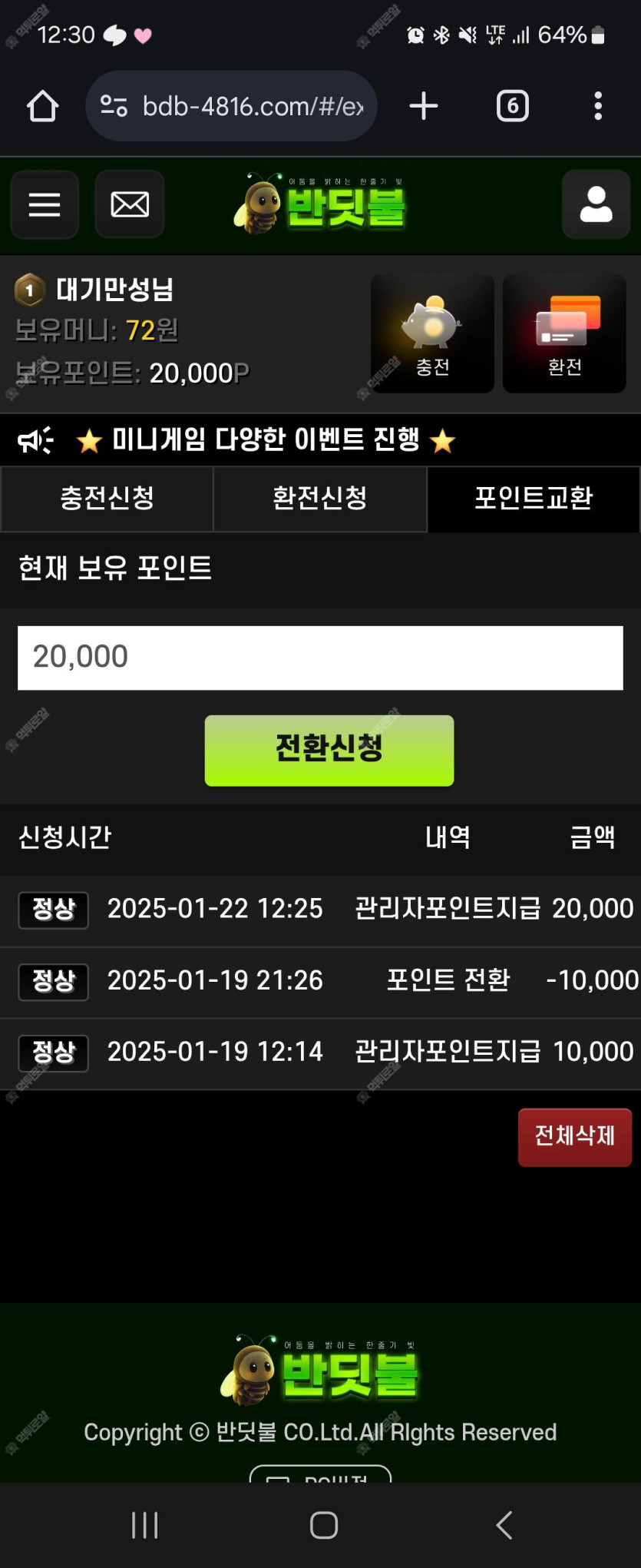Submit the 전환신청 request
Screen dimensions: 641x1568
(x=329, y=750)
